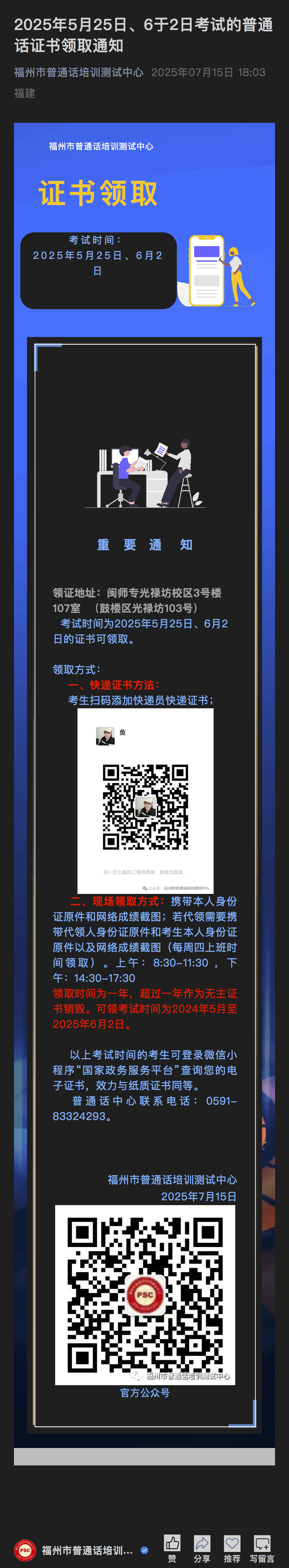Open author link 福州市普通话培训测试中心 under the title
The width and height of the screenshot is (289, 1568).
79,73
